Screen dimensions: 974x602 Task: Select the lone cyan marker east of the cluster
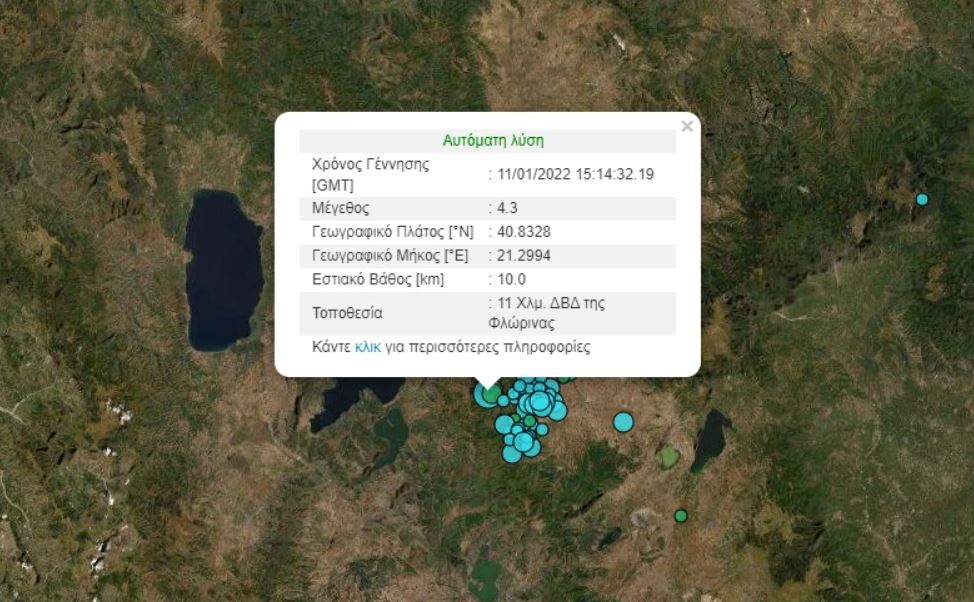[623, 422]
